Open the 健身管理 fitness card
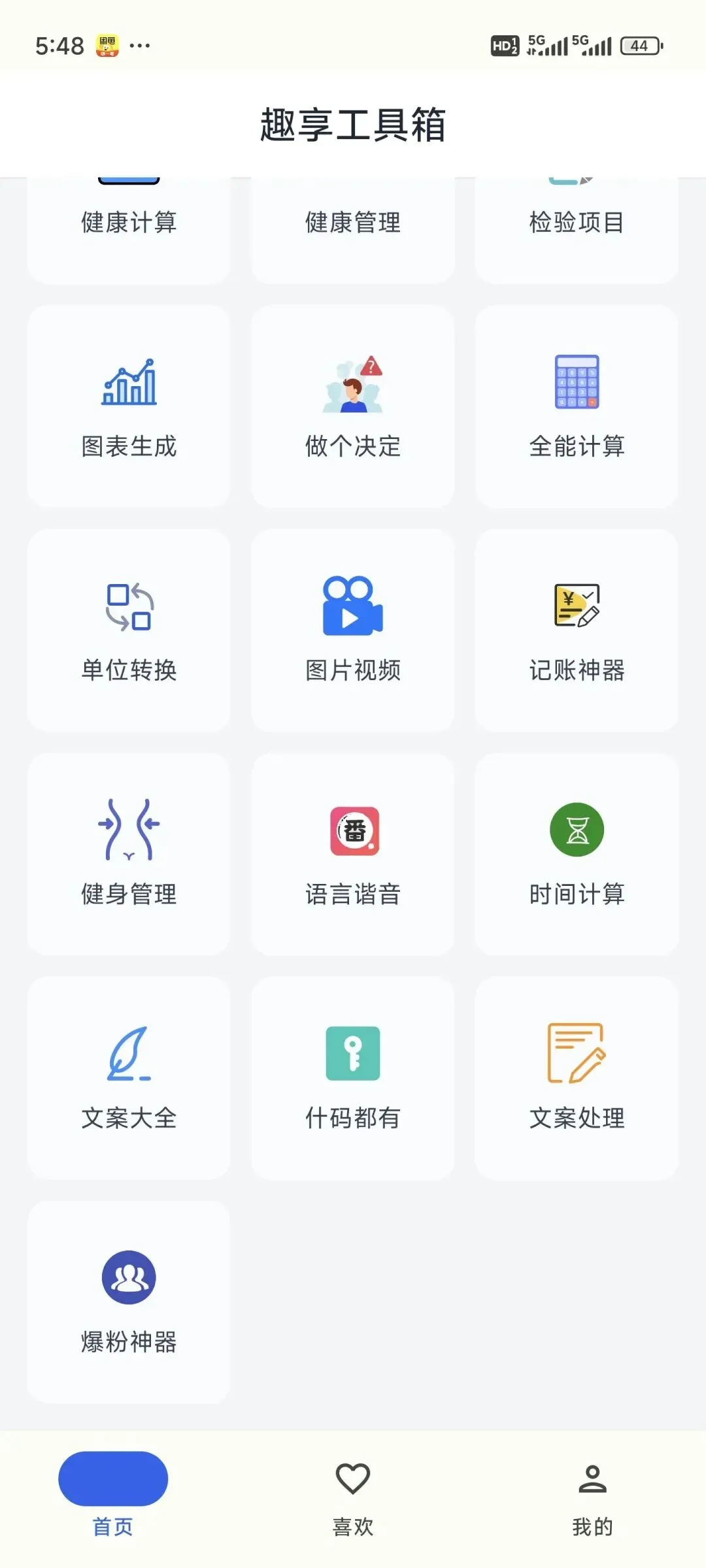 [x=129, y=855]
